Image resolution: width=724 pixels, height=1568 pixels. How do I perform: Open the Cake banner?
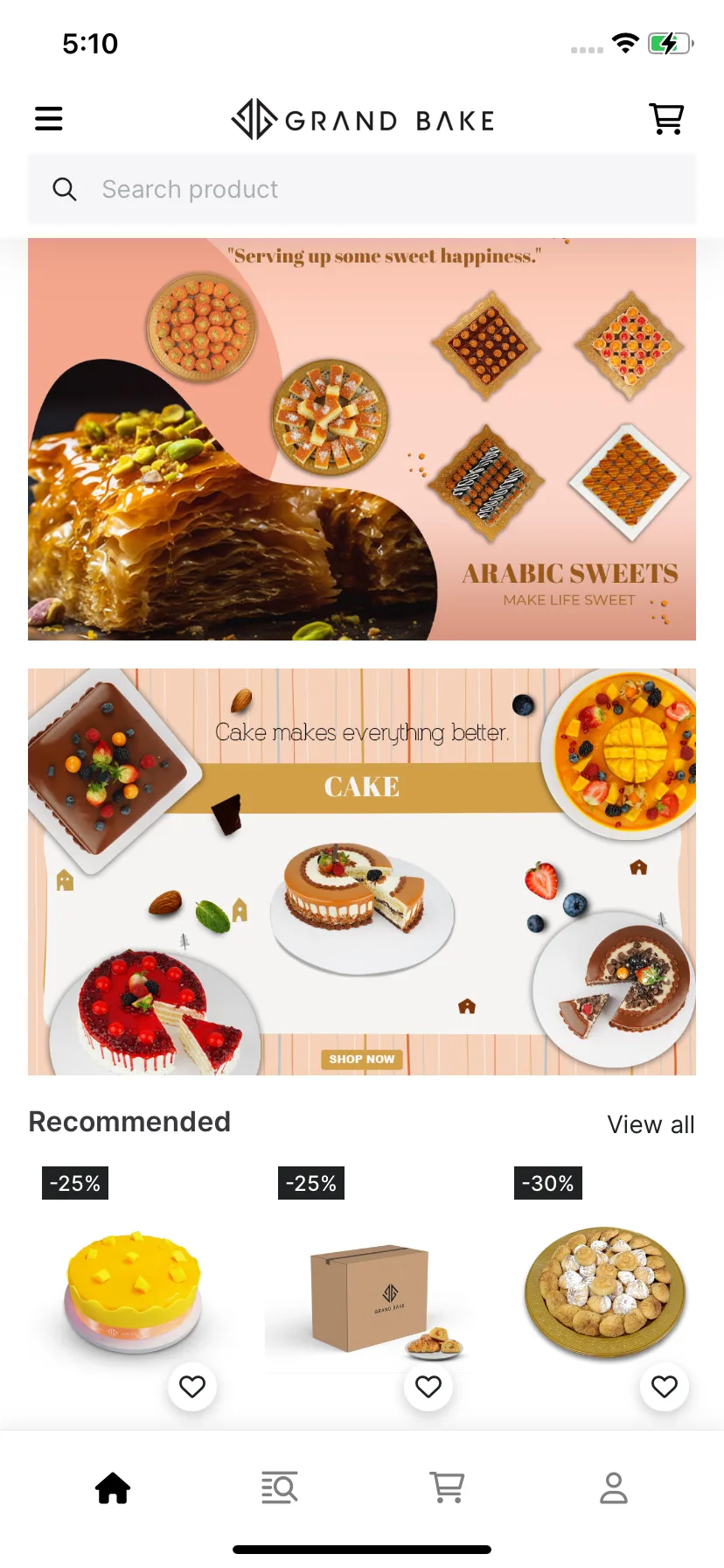(362, 871)
